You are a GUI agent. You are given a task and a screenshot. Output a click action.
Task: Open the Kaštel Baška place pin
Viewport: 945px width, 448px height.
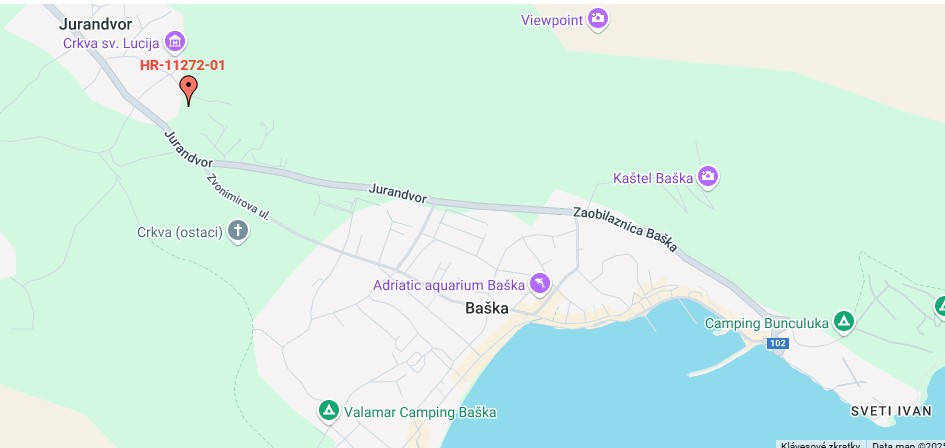tap(708, 177)
